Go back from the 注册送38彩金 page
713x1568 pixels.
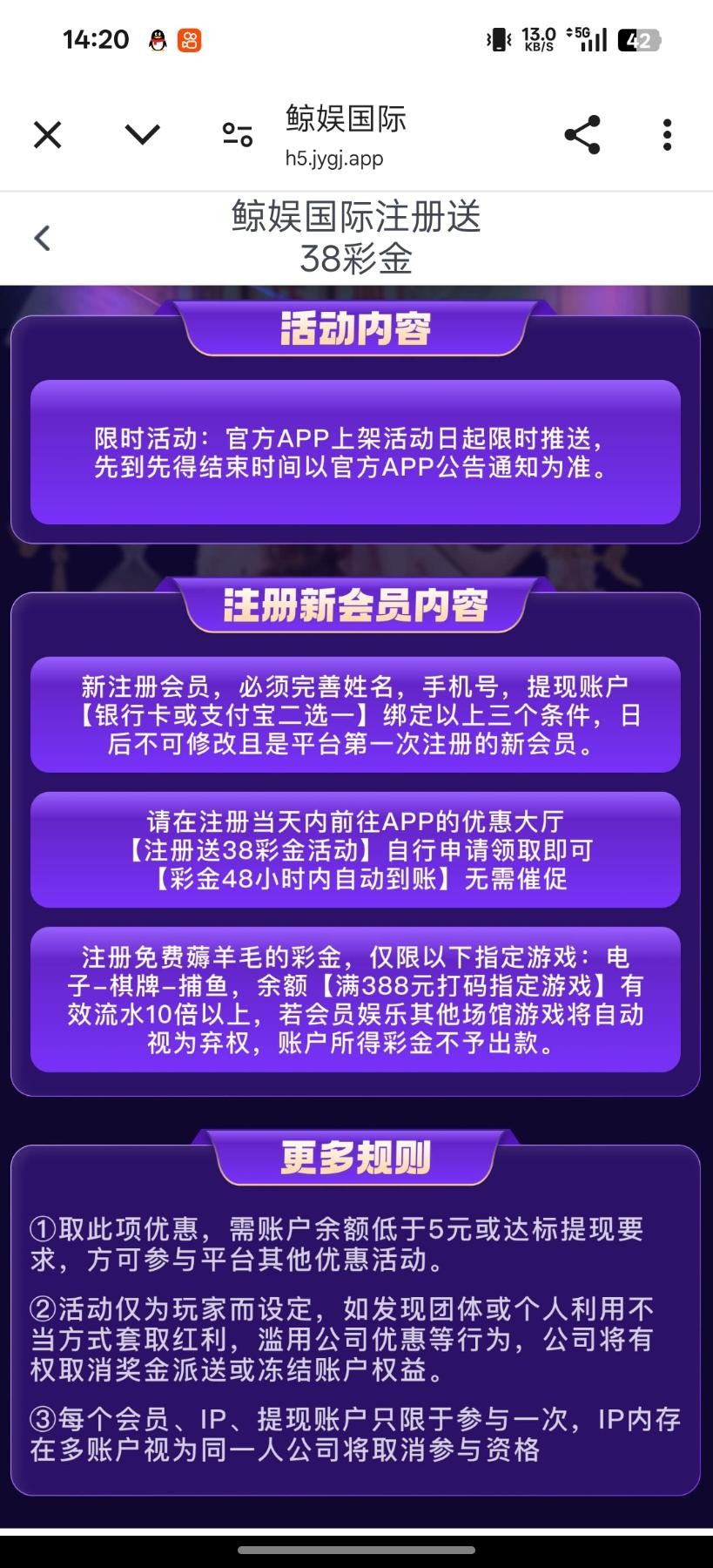click(x=42, y=238)
